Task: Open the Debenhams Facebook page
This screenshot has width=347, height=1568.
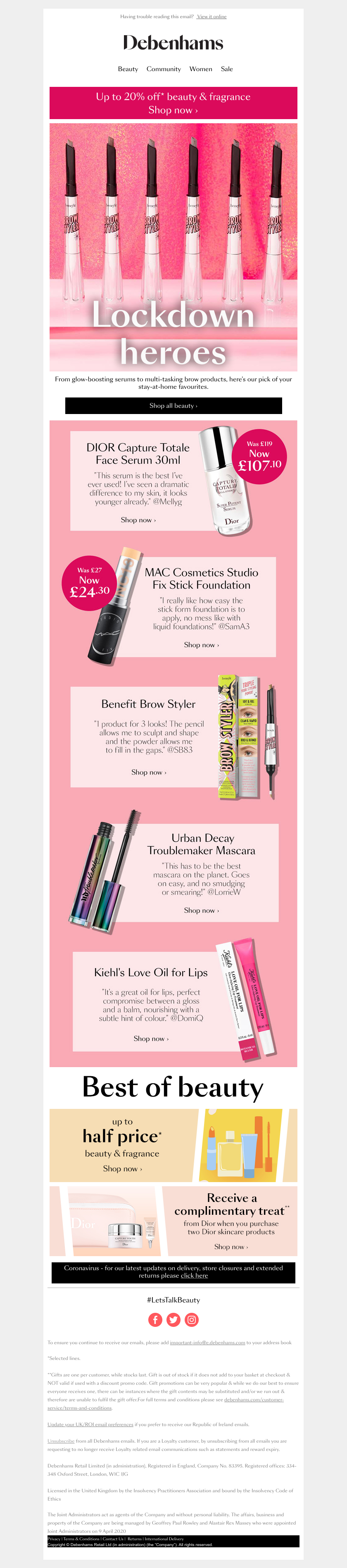Action: (x=155, y=1320)
